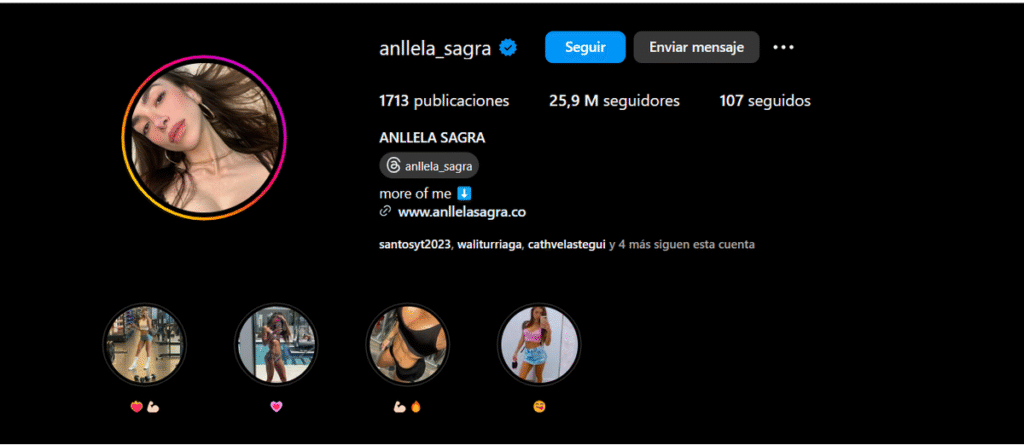Open the 107 seguidos list
The image size is (1024, 445).
tap(765, 101)
